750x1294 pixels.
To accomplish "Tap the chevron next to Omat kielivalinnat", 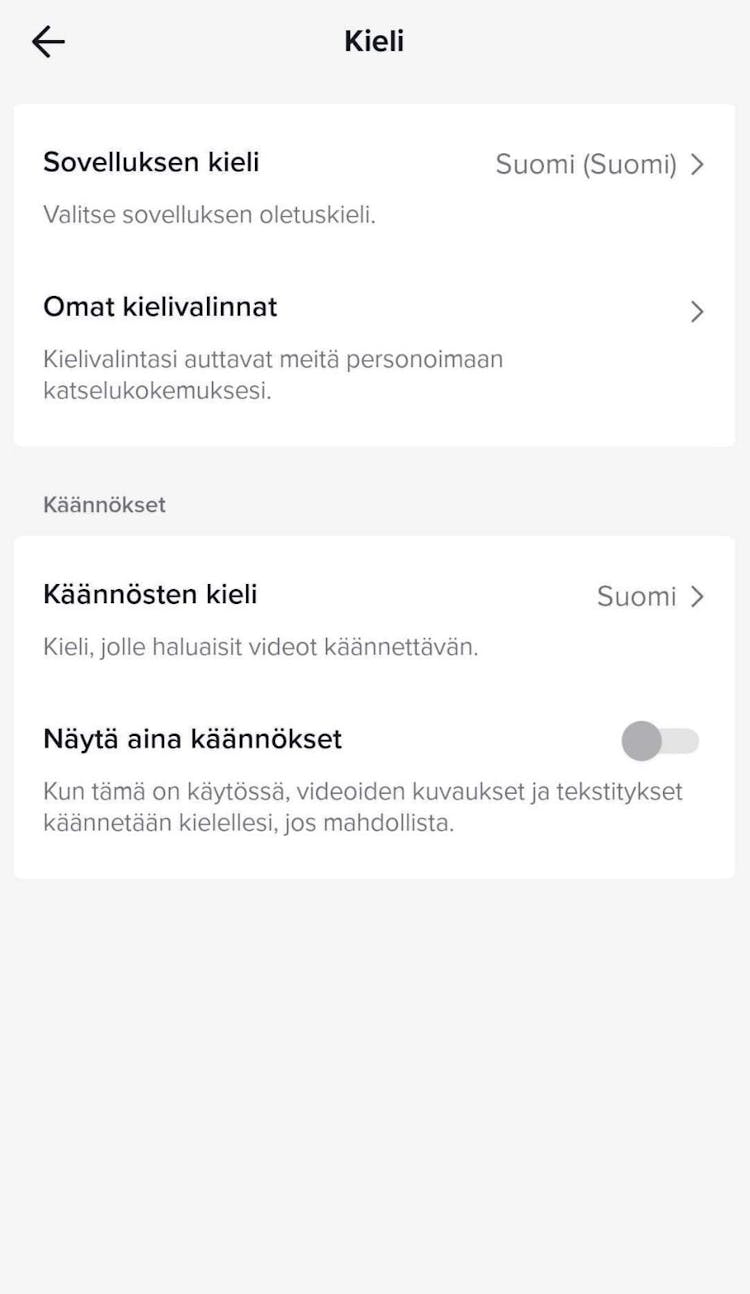I will point(698,312).
